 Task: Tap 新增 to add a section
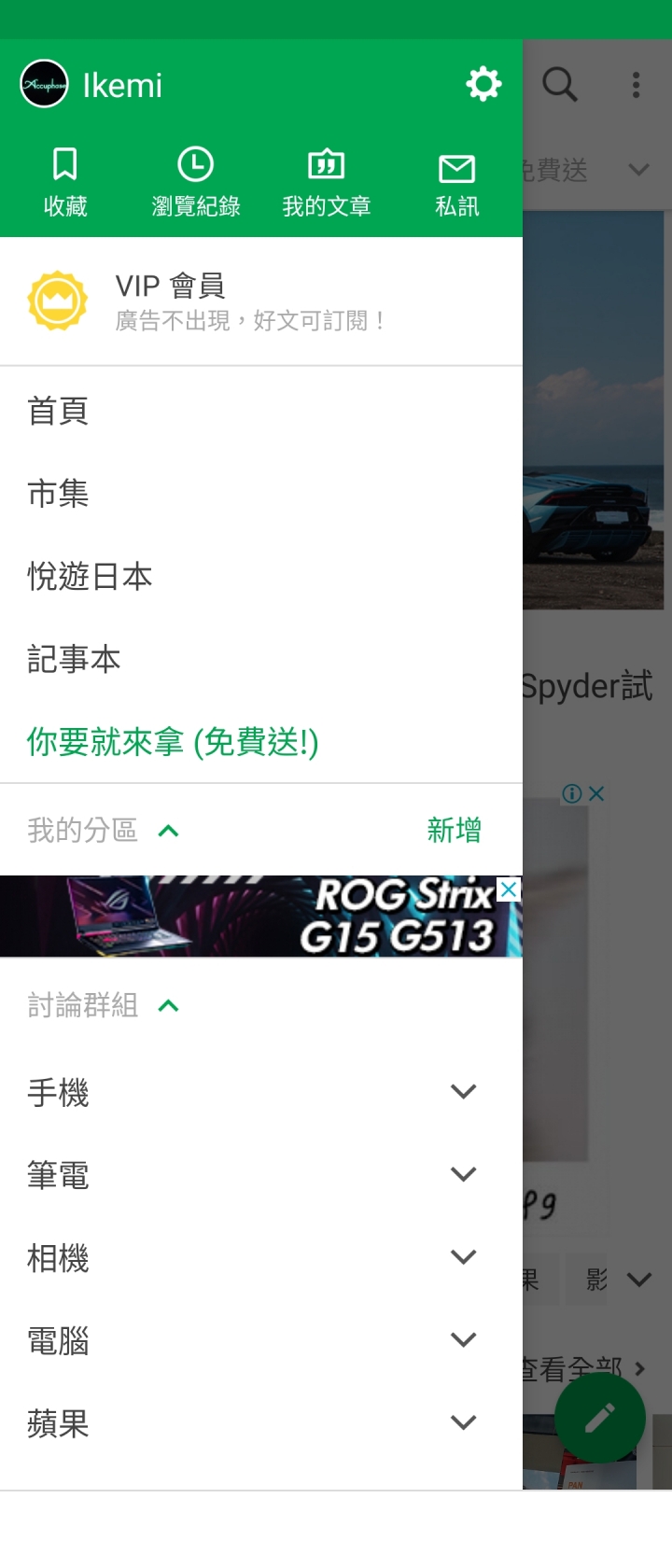(455, 830)
